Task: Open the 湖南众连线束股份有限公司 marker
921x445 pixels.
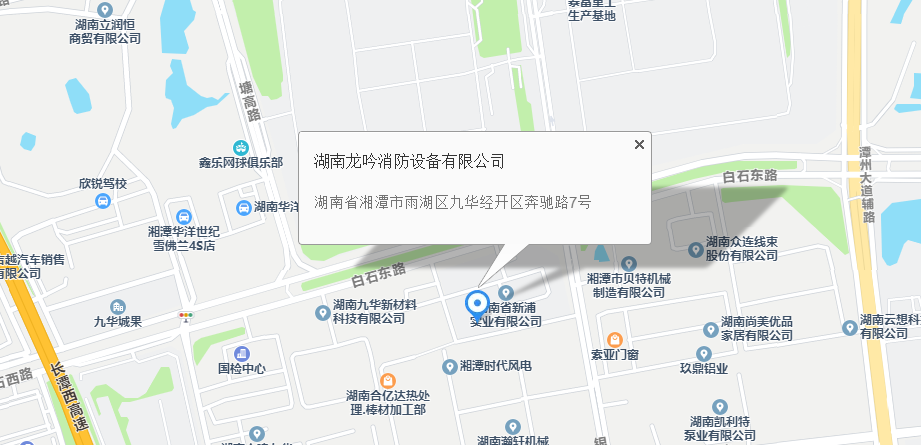Action: [x=696, y=248]
